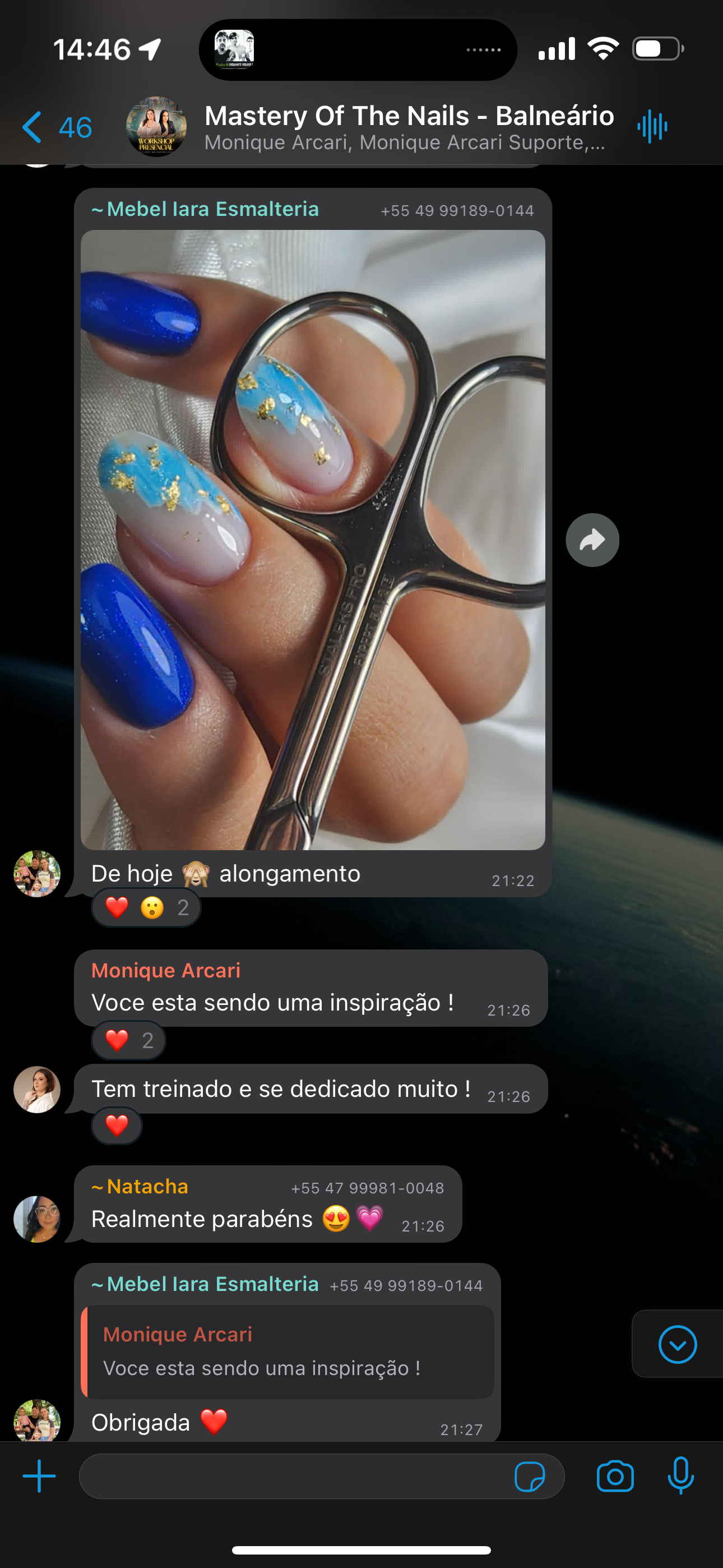Tap the sender name Natacha
This screenshot has height=1568, width=723.
146,1186
